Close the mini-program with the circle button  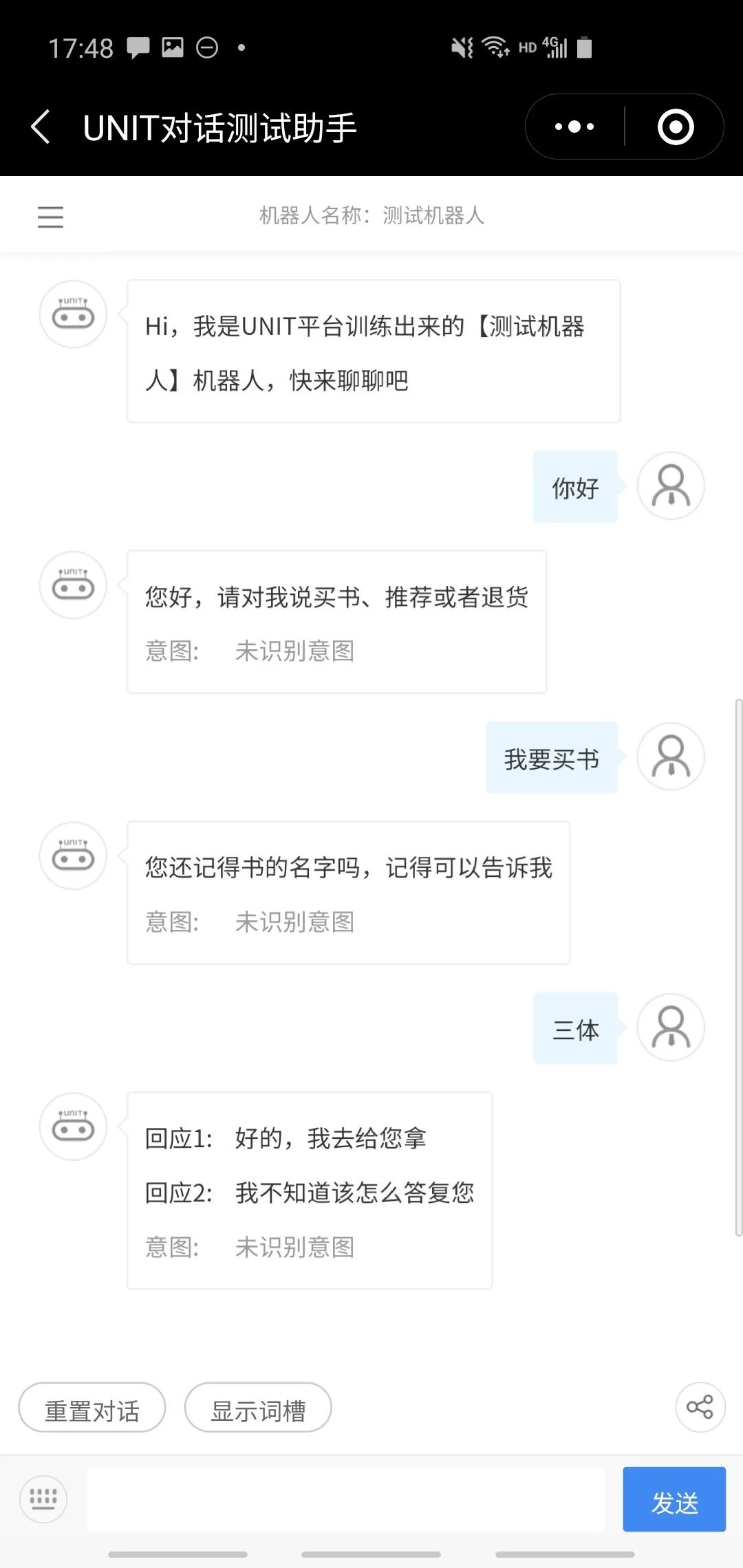pos(675,127)
